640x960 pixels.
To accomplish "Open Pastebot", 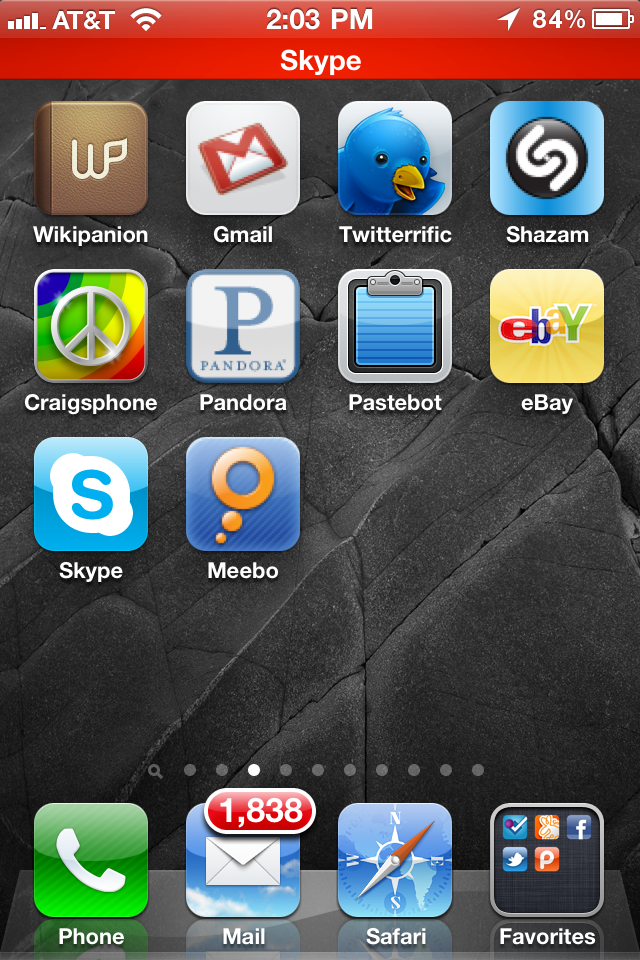I will pos(395,326).
